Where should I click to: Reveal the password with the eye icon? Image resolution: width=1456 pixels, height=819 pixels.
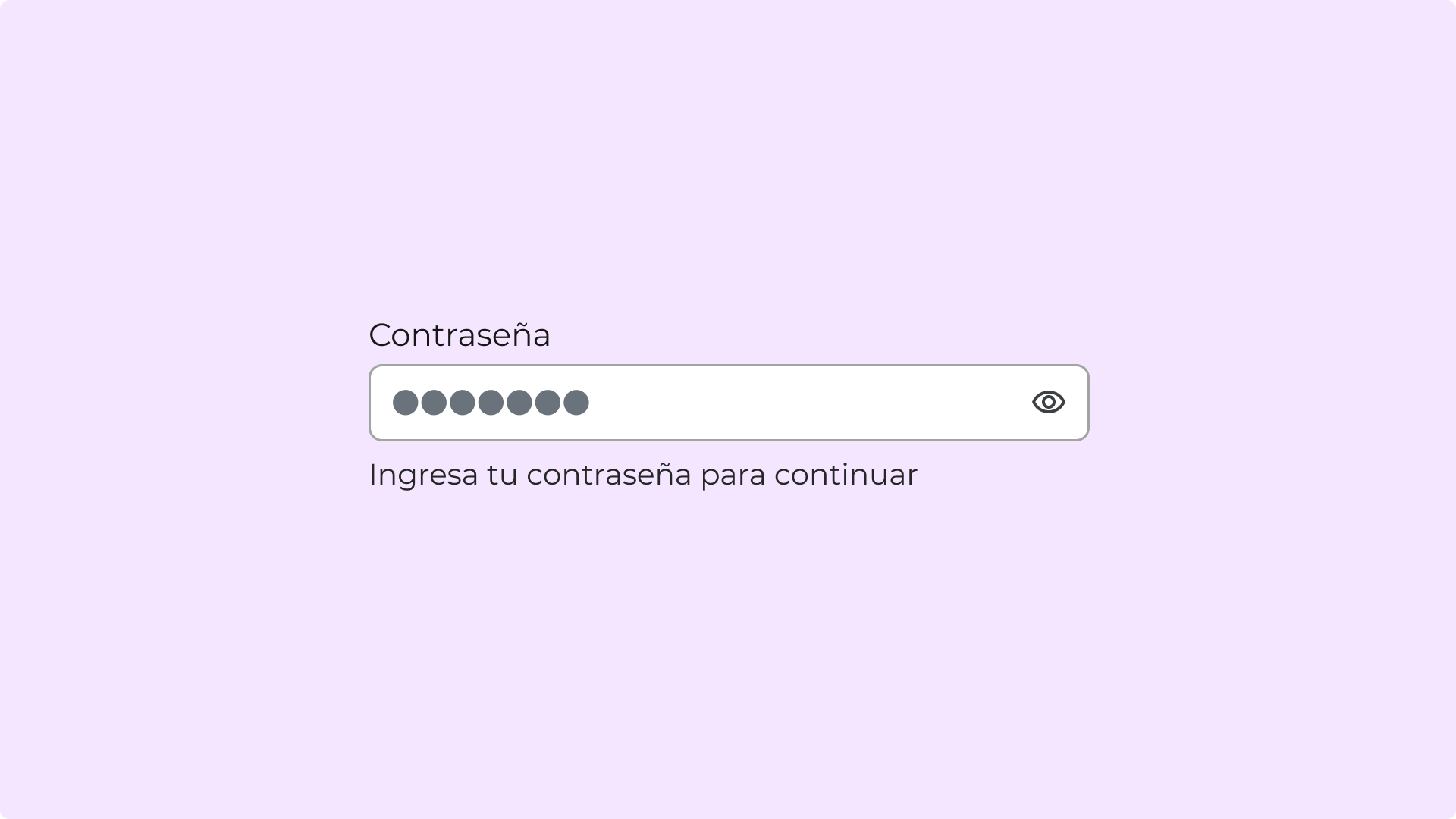1049,402
